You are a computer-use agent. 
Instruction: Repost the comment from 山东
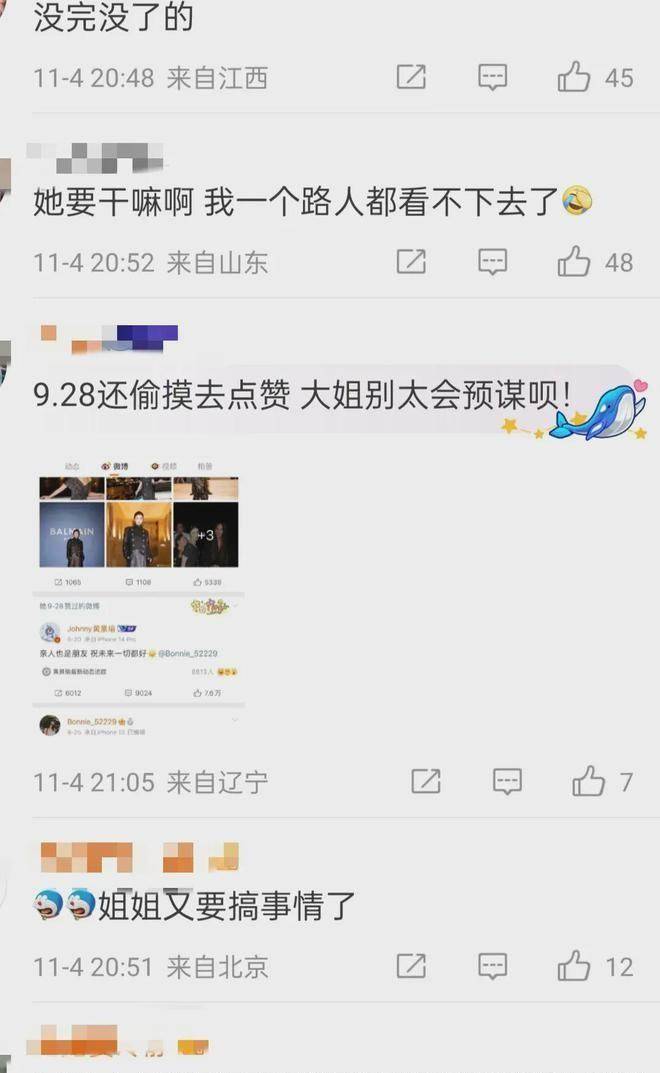411,262
